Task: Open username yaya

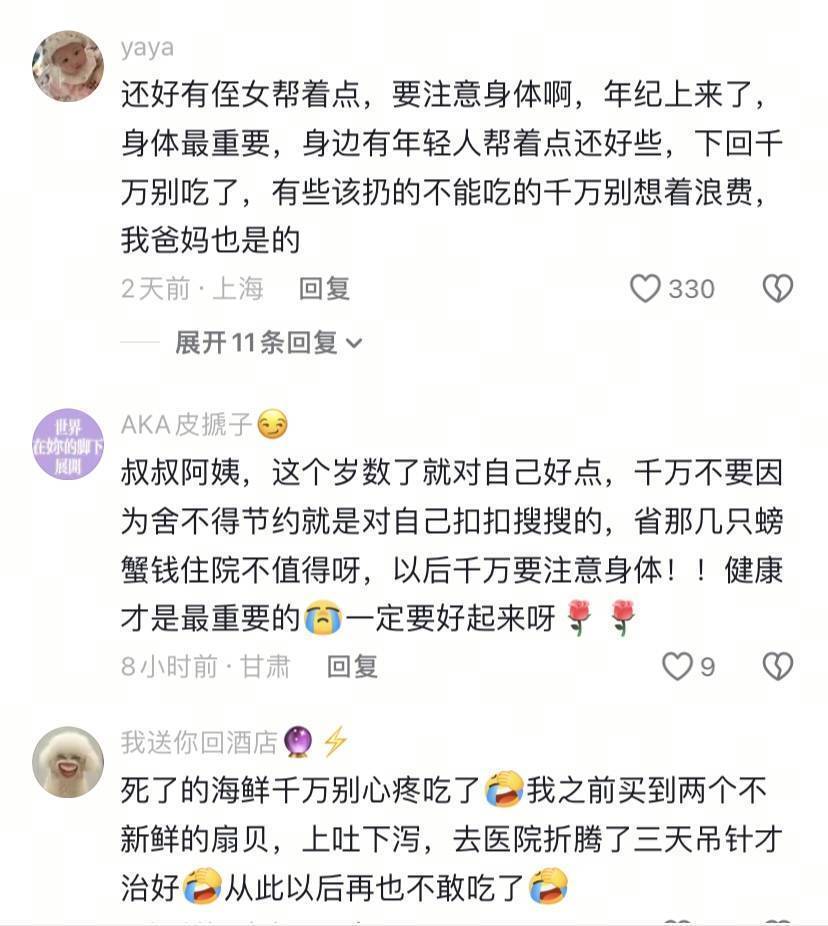Action: point(147,47)
